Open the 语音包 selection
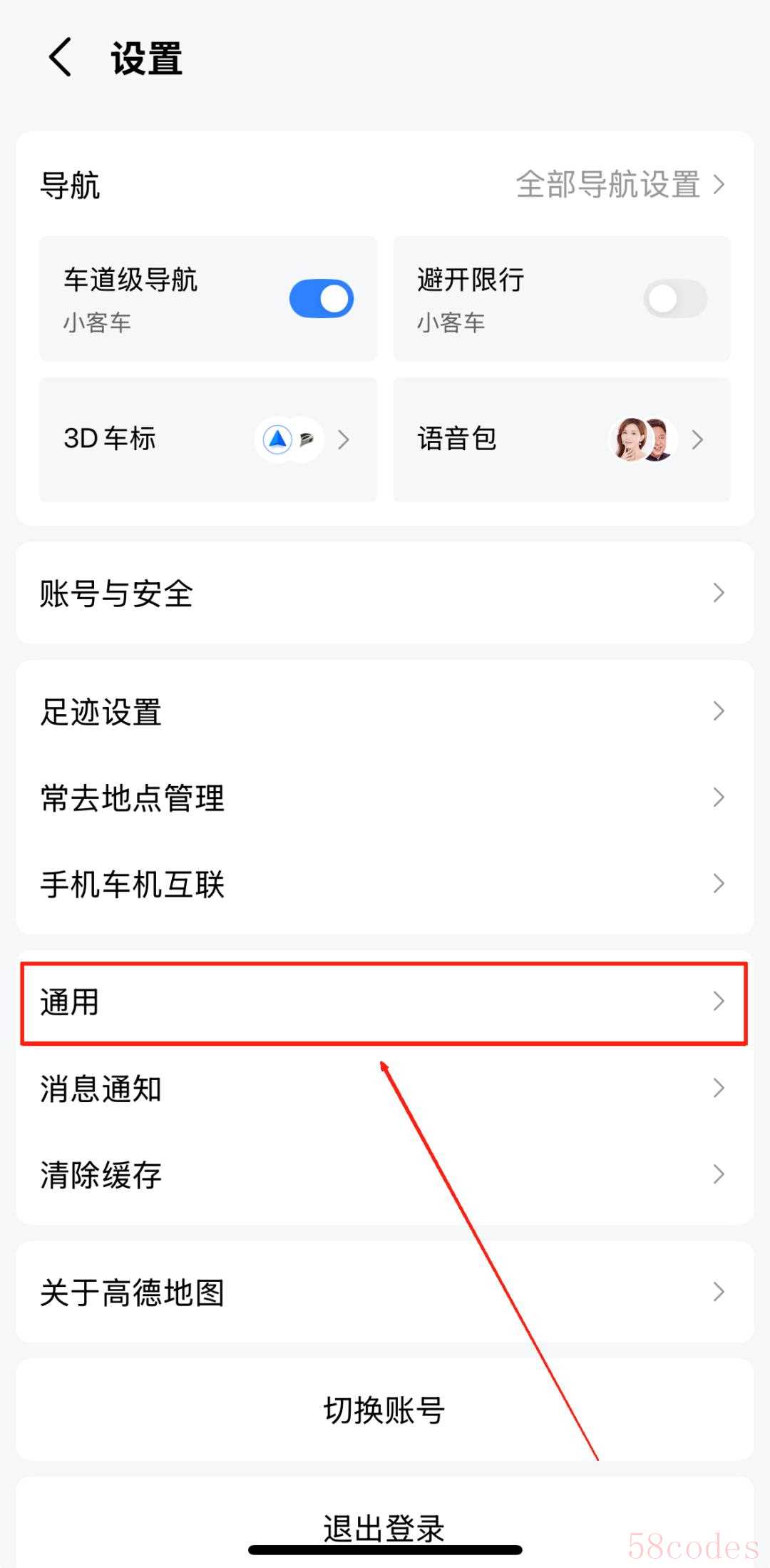Viewport: 770px width, 1568px height. (x=562, y=439)
